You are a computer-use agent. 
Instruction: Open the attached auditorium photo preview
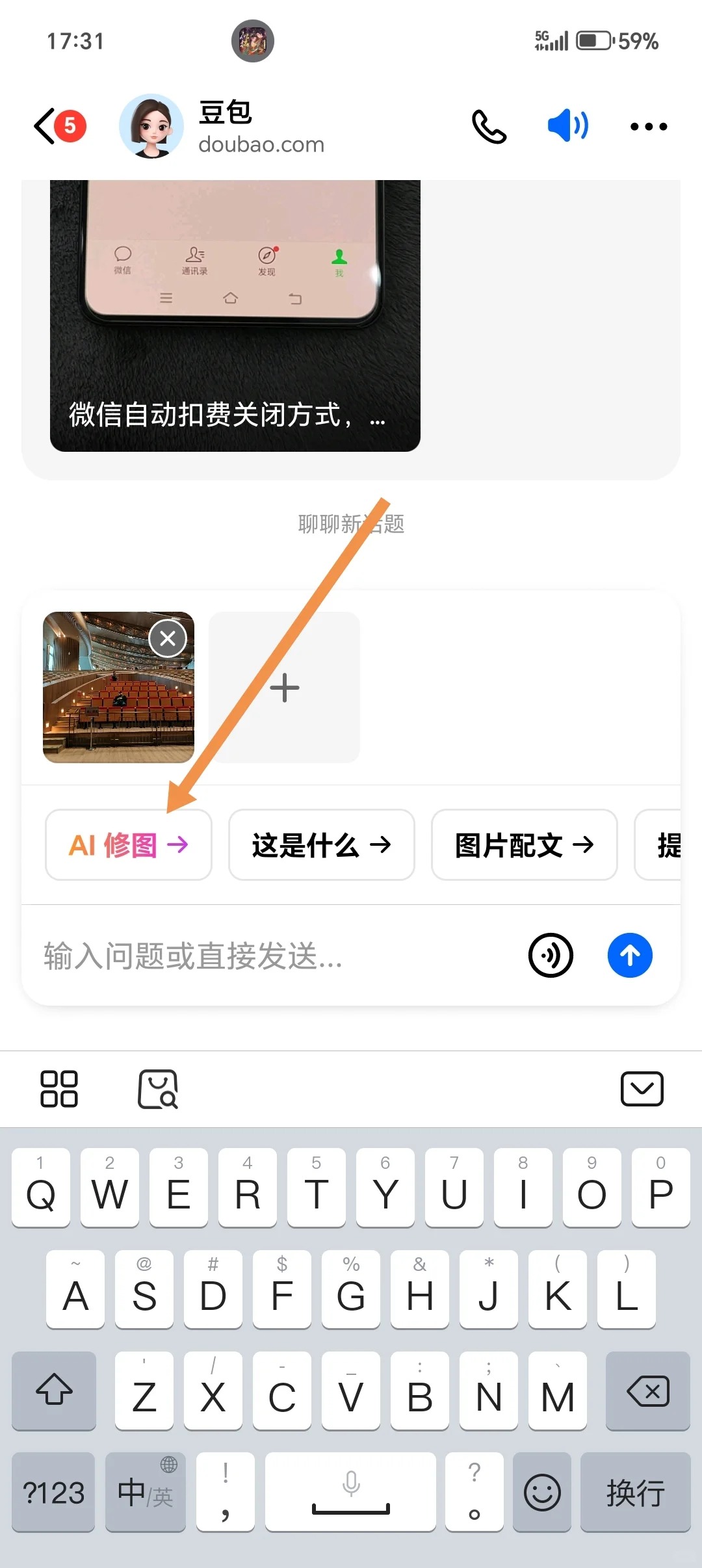click(x=118, y=687)
